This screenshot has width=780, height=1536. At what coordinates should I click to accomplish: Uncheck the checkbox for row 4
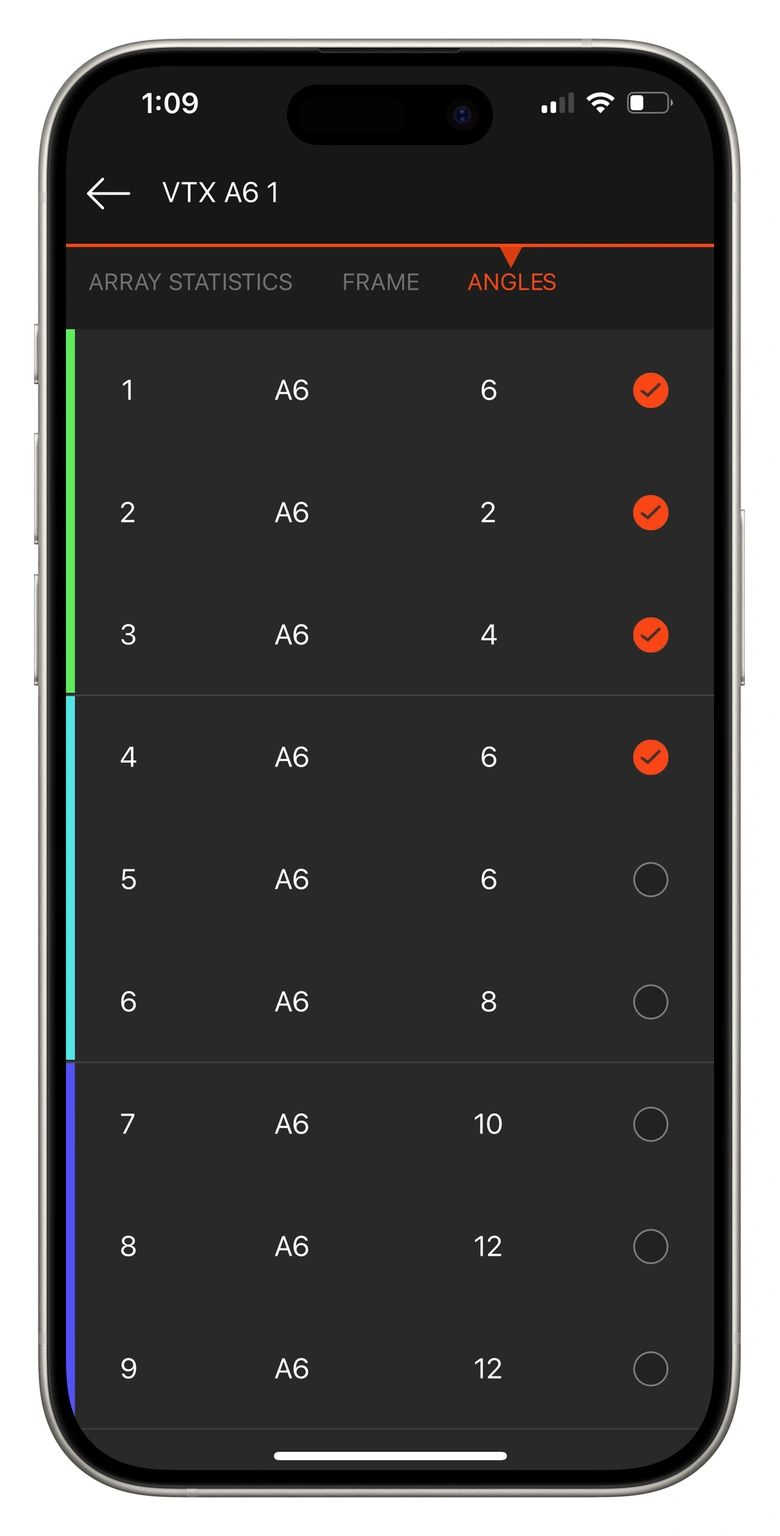point(650,757)
